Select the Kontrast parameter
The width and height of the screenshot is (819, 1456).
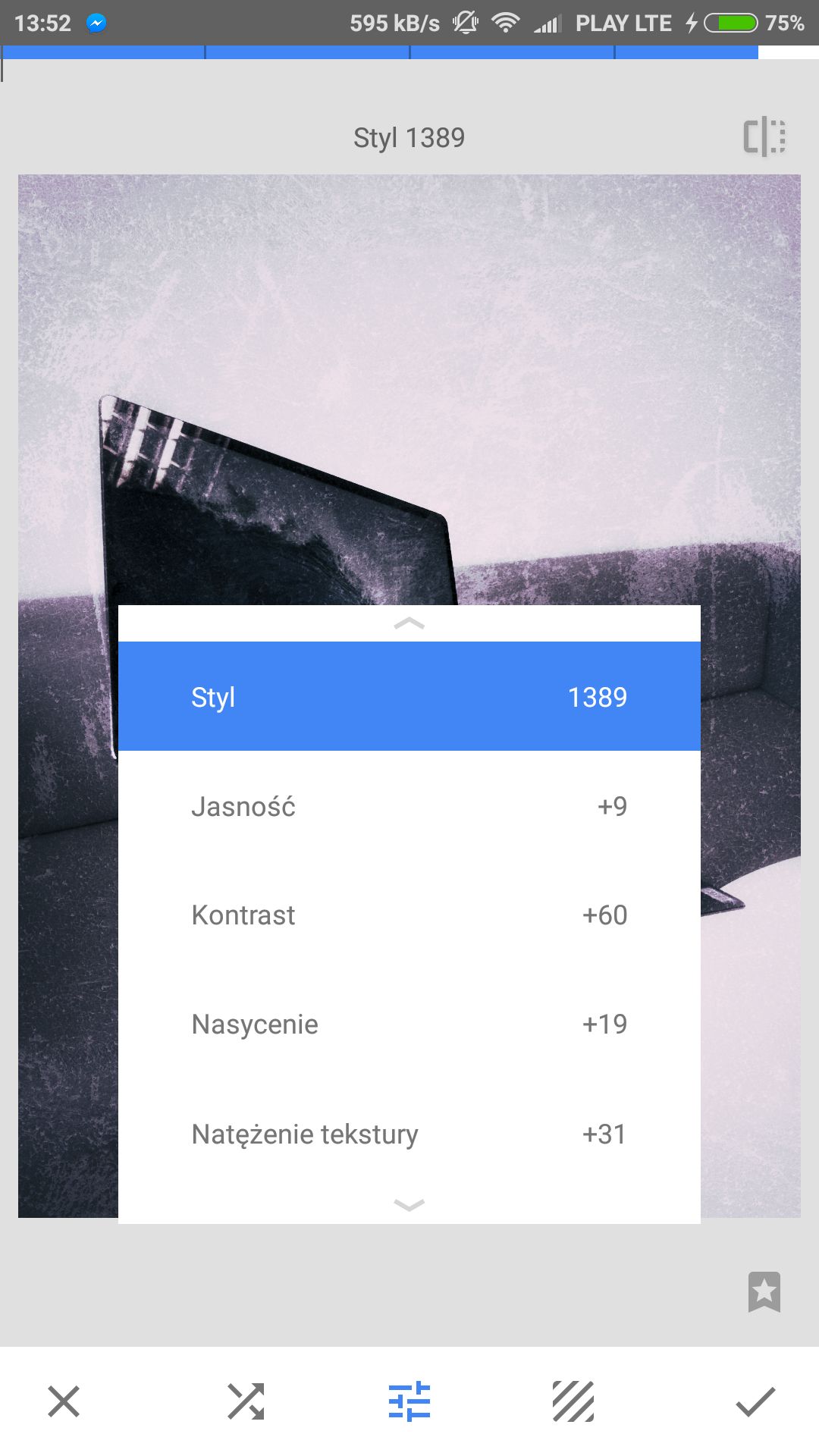[x=409, y=915]
